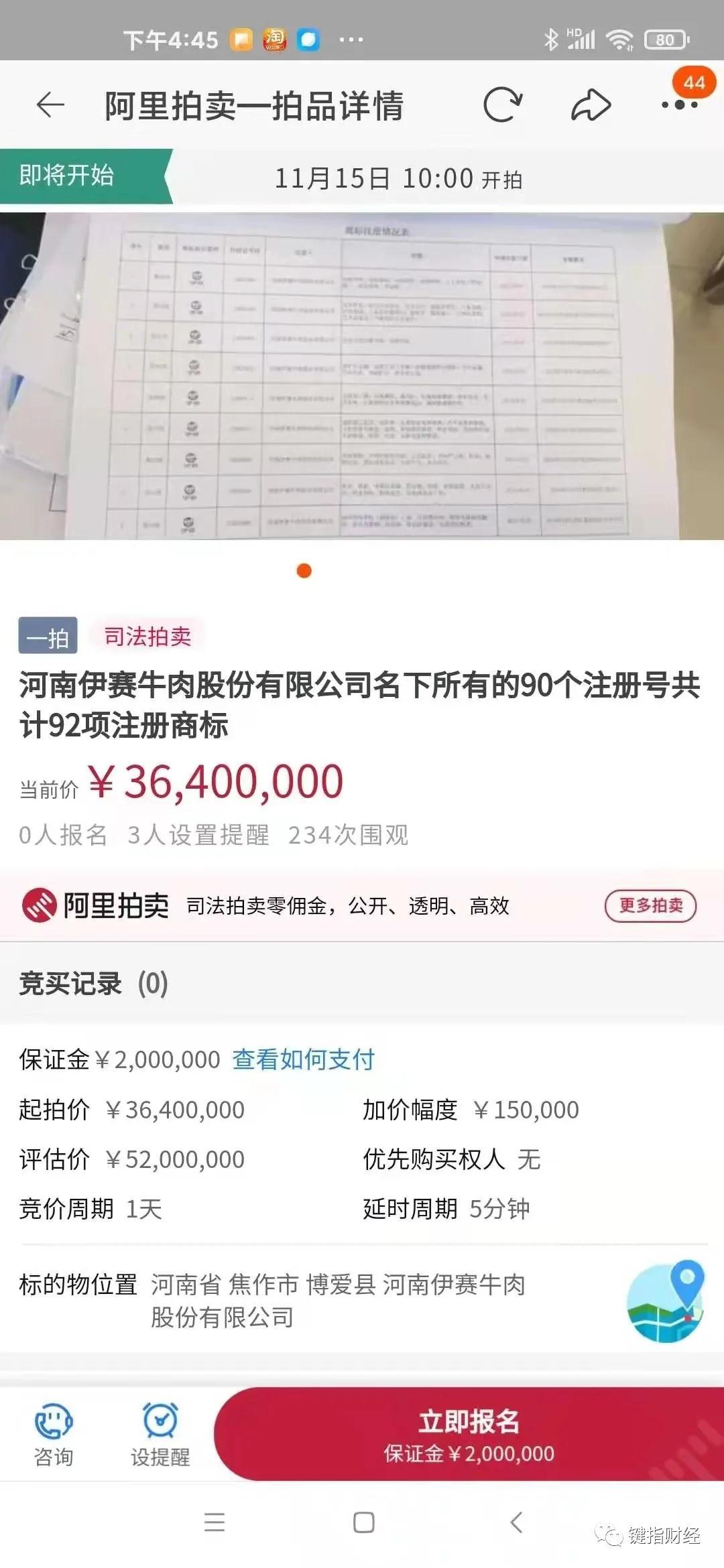Open the system recent apps menu

point(215,1523)
